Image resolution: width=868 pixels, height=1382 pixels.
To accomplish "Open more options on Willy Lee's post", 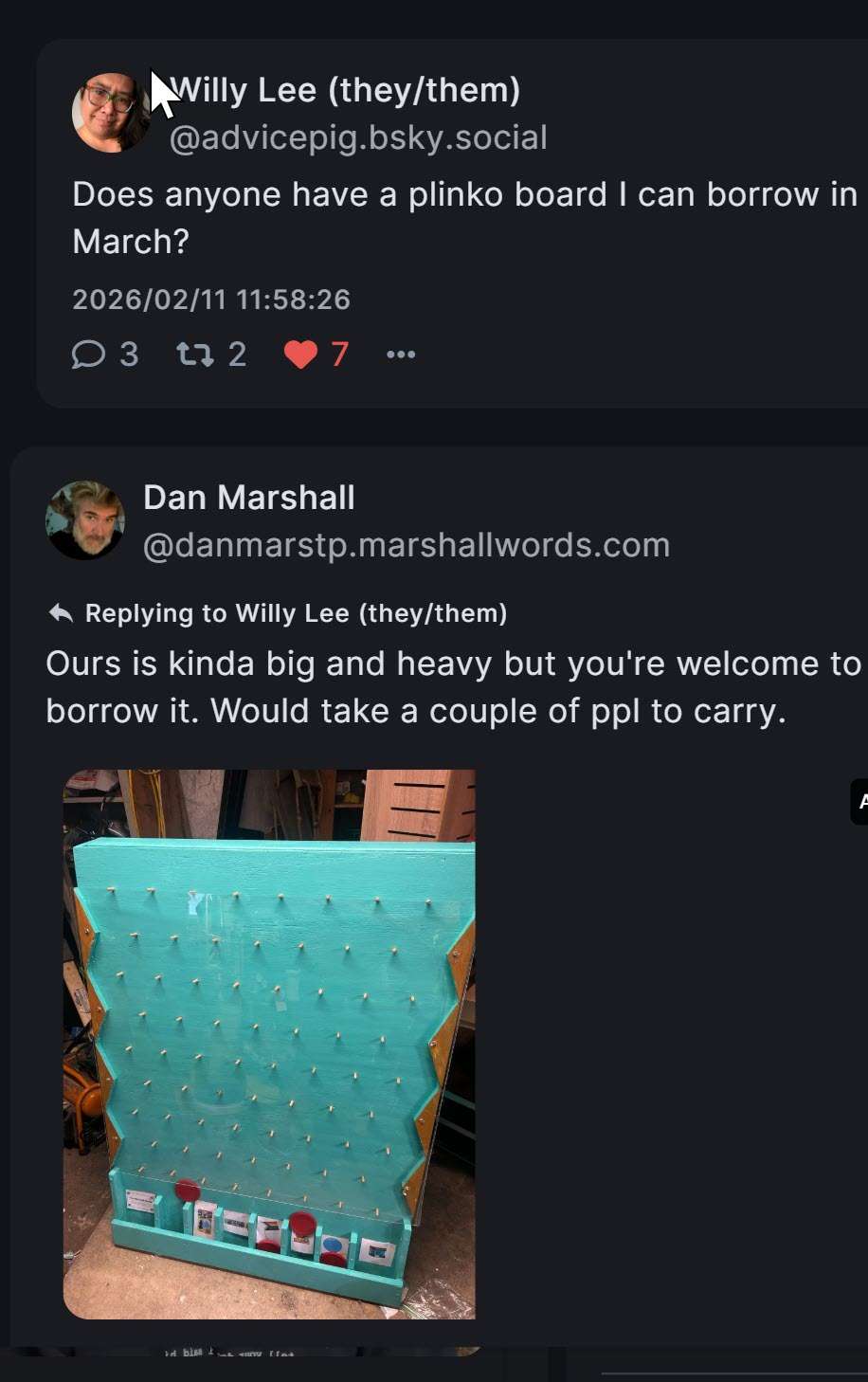I will tap(401, 355).
